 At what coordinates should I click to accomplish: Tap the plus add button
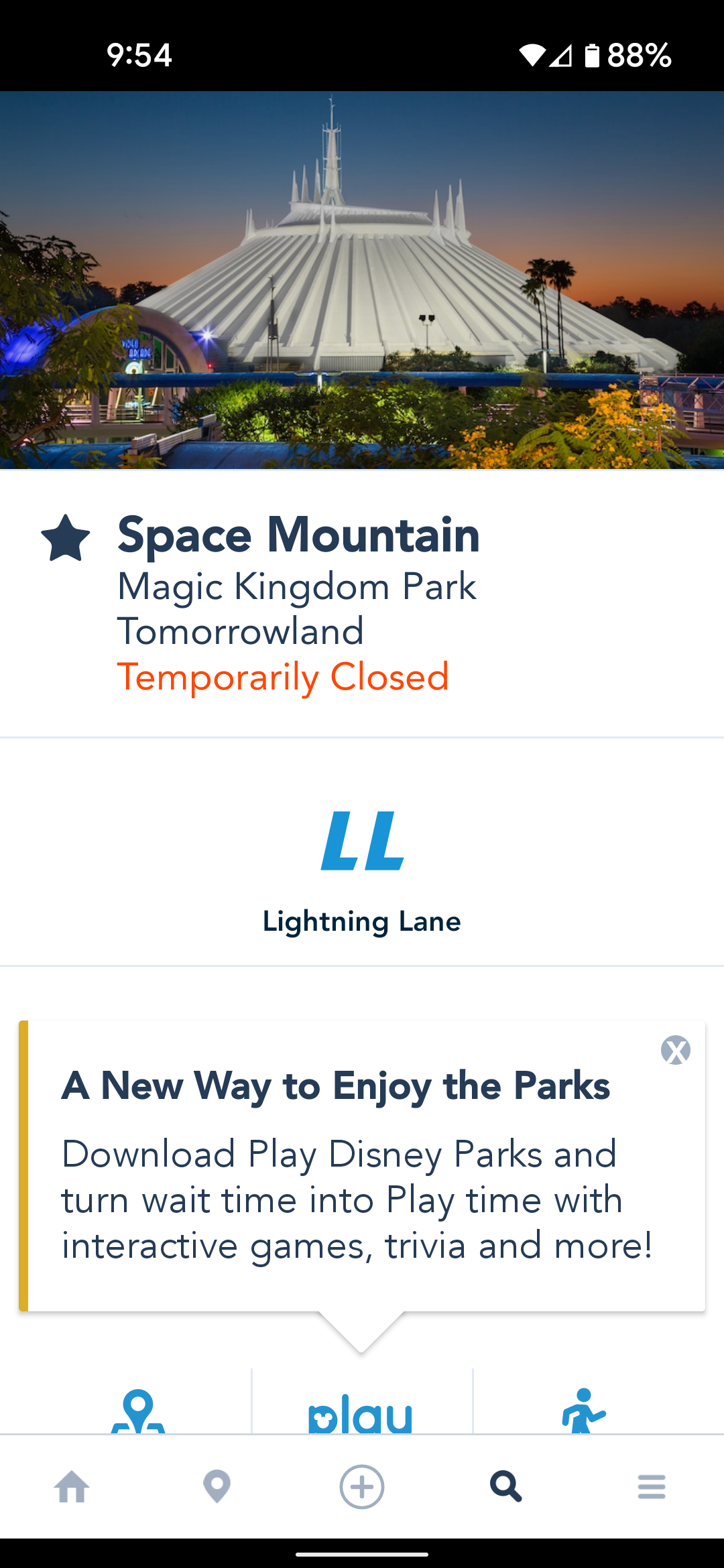362,1486
